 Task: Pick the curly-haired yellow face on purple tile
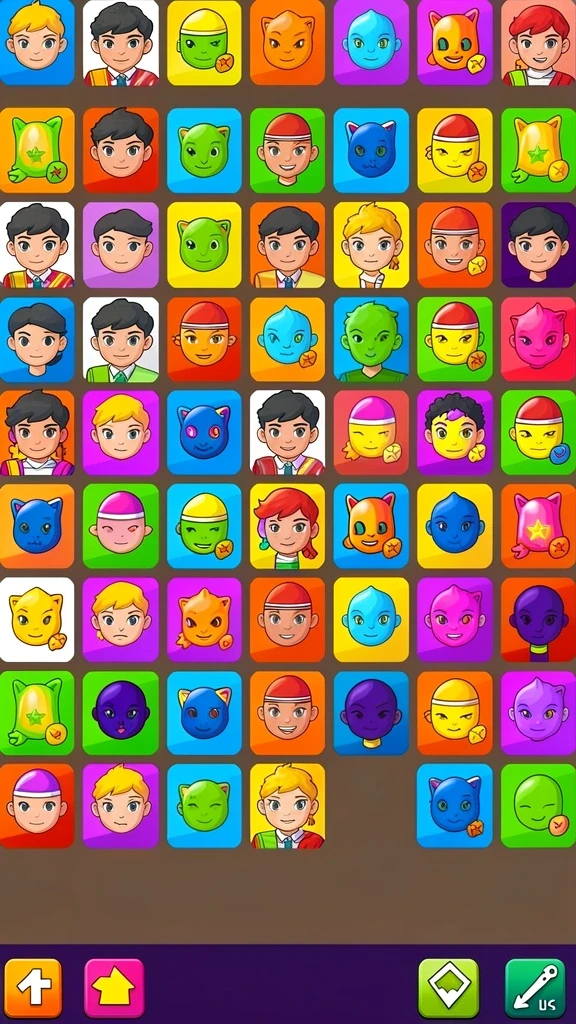click(x=455, y=432)
